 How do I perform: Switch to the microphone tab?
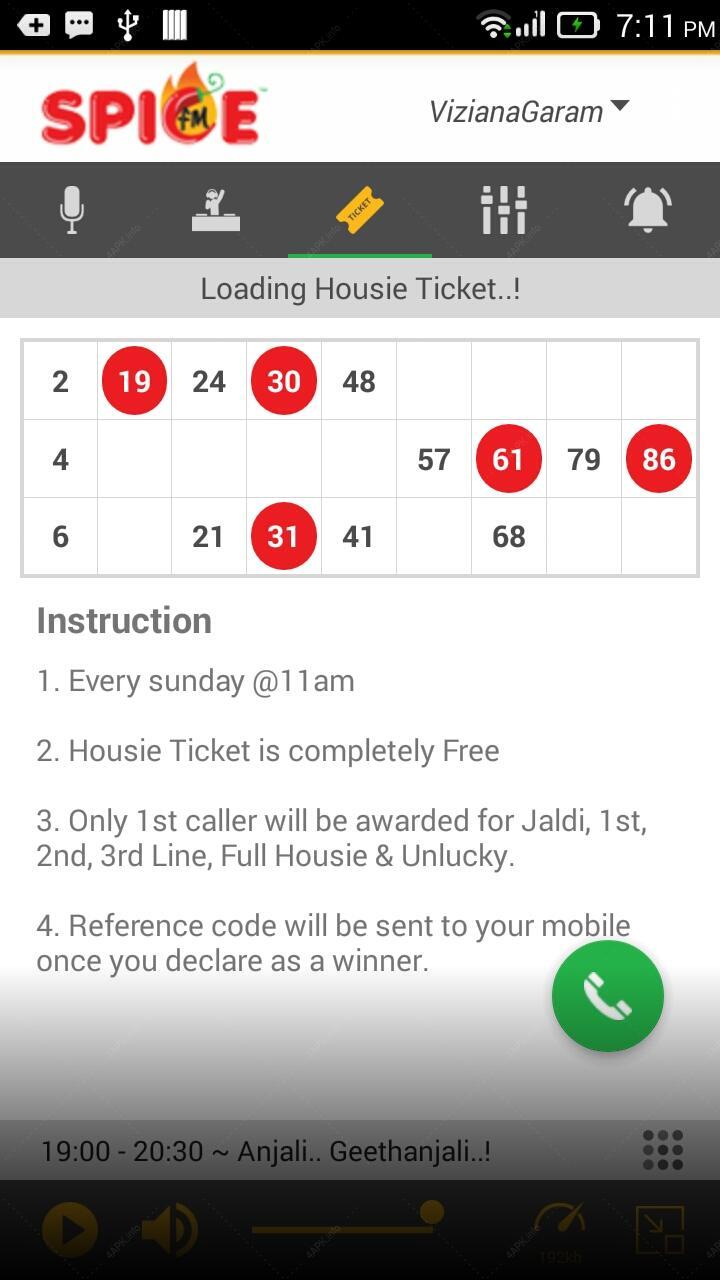72,210
